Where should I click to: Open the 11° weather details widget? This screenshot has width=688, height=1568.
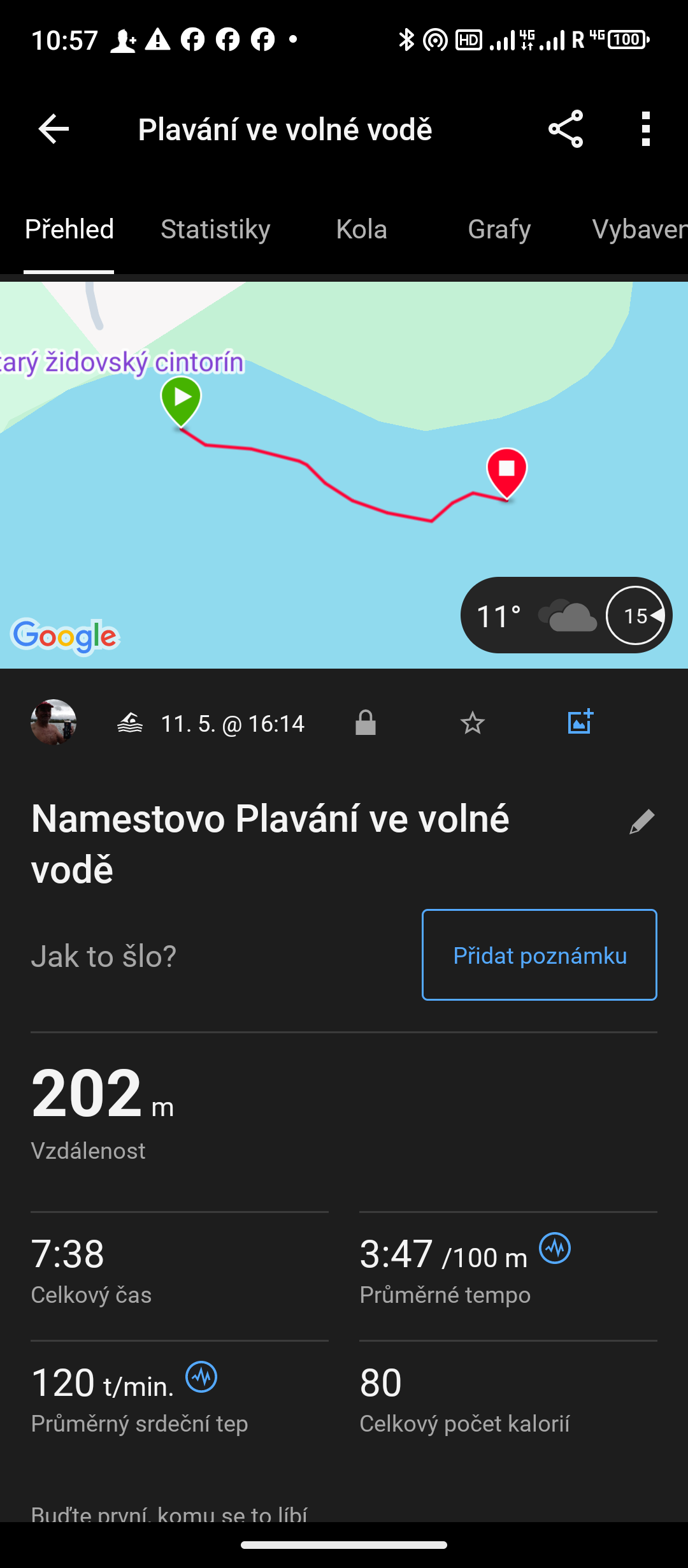tap(566, 616)
